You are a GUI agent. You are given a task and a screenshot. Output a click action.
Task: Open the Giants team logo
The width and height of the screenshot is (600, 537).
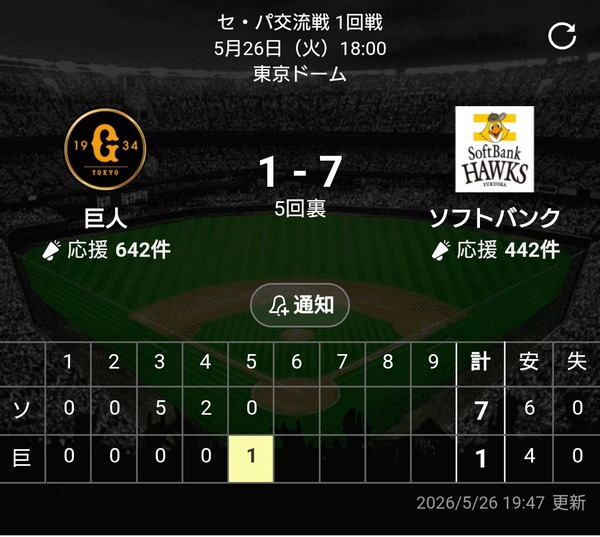click(105, 149)
